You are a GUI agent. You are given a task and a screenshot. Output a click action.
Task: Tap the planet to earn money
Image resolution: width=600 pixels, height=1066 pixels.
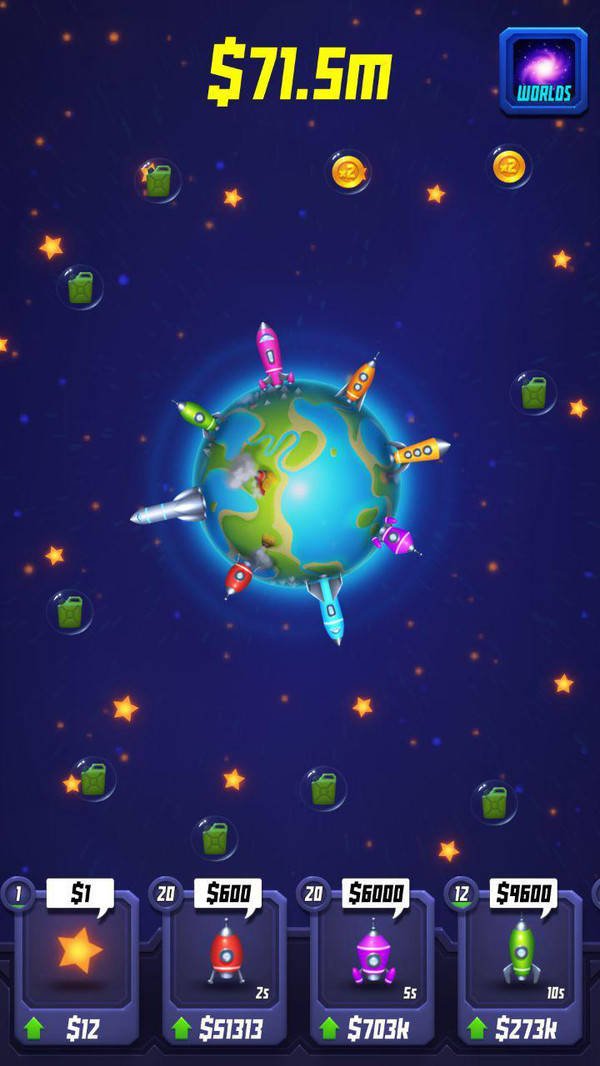click(x=297, y=485)
